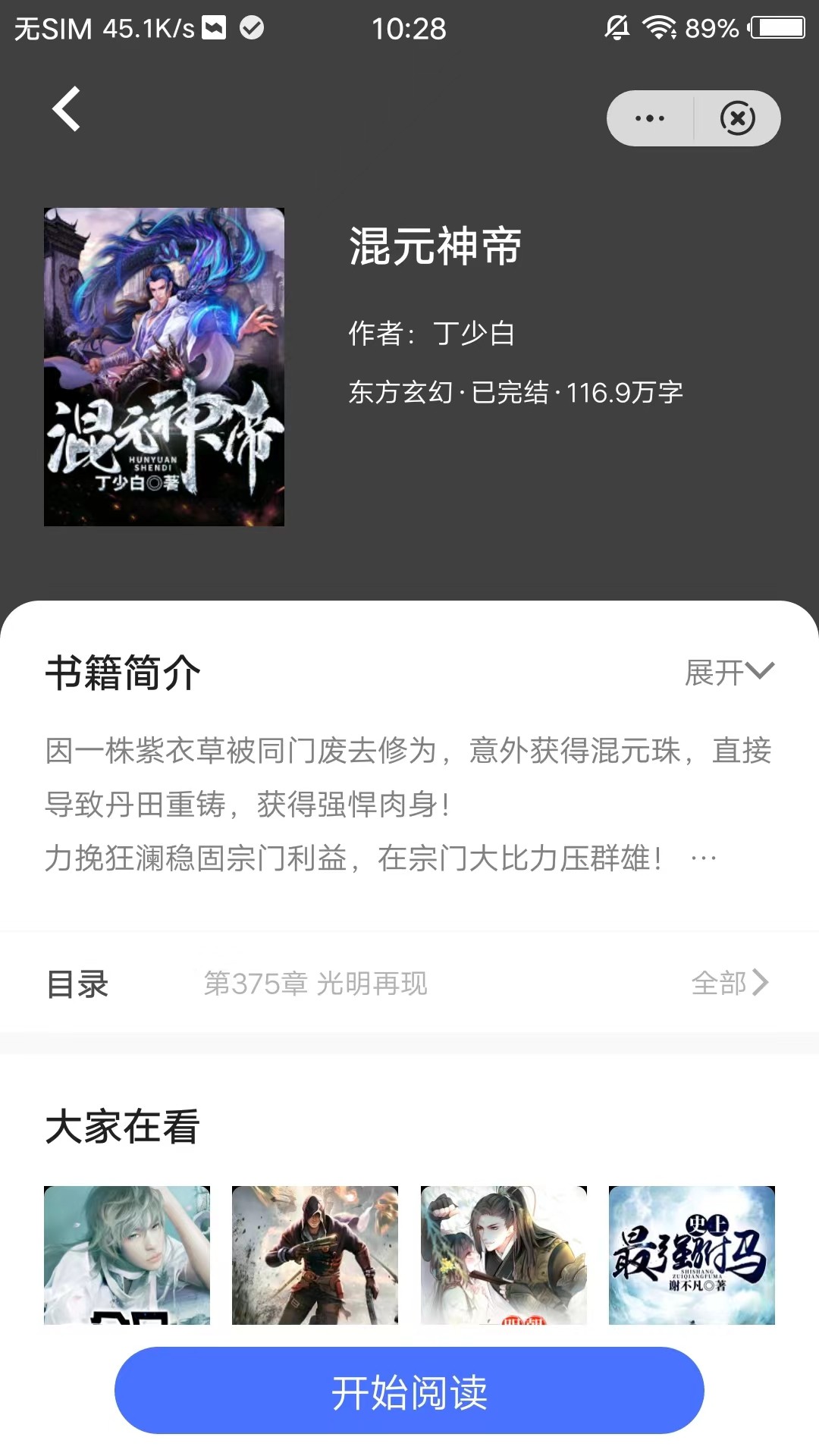Tap the mute notification bell icon

(x=616, y=28)
